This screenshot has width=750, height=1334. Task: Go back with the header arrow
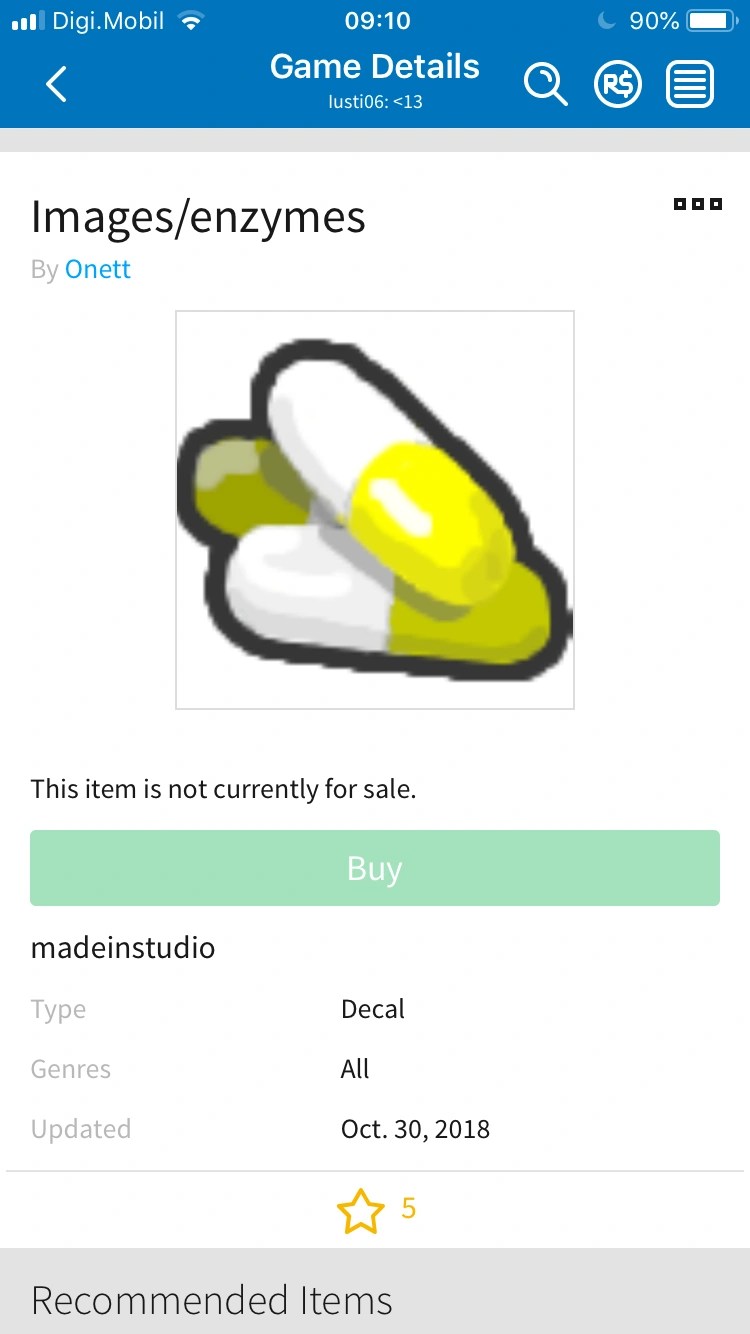pyautogui.click(x=57, y=85)
